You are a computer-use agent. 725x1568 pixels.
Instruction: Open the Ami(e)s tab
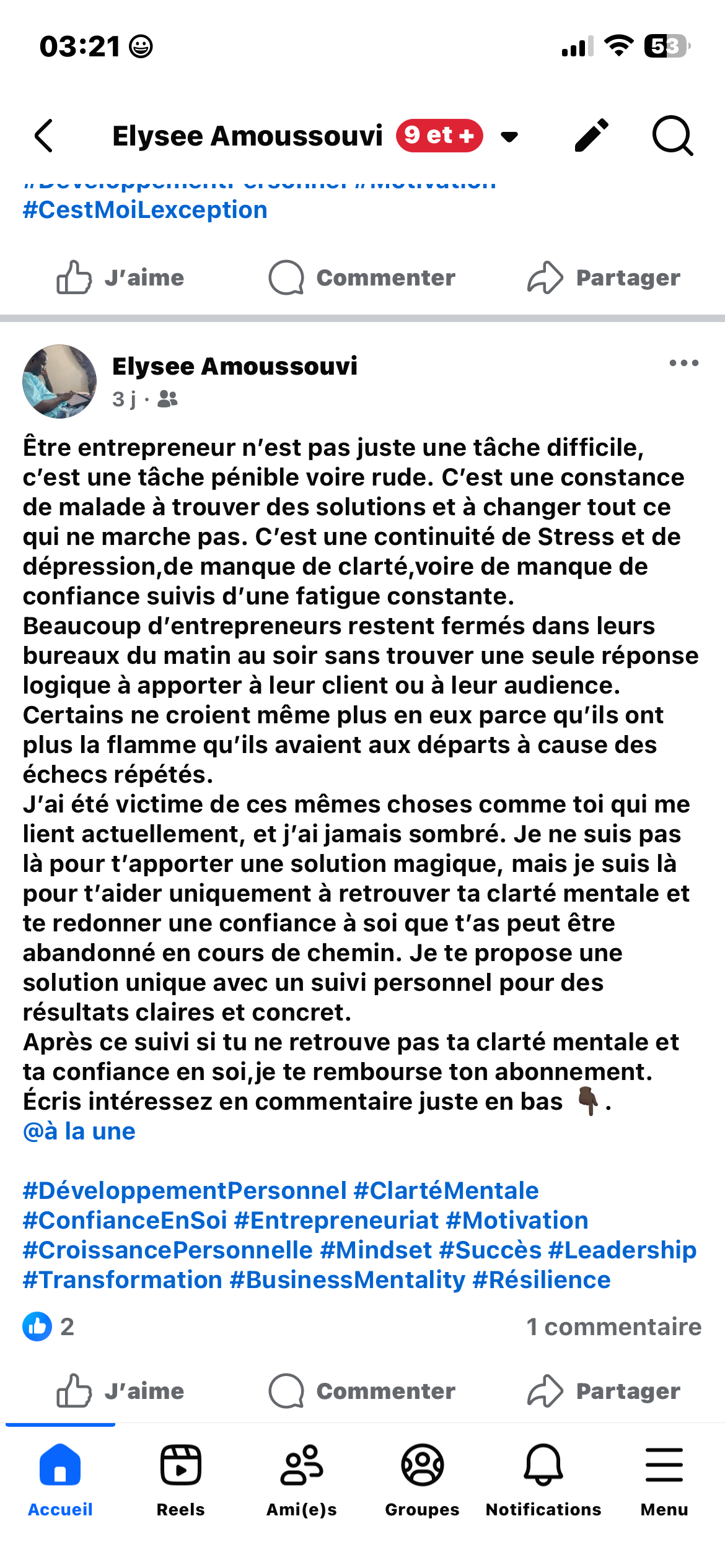point(302,1479)
